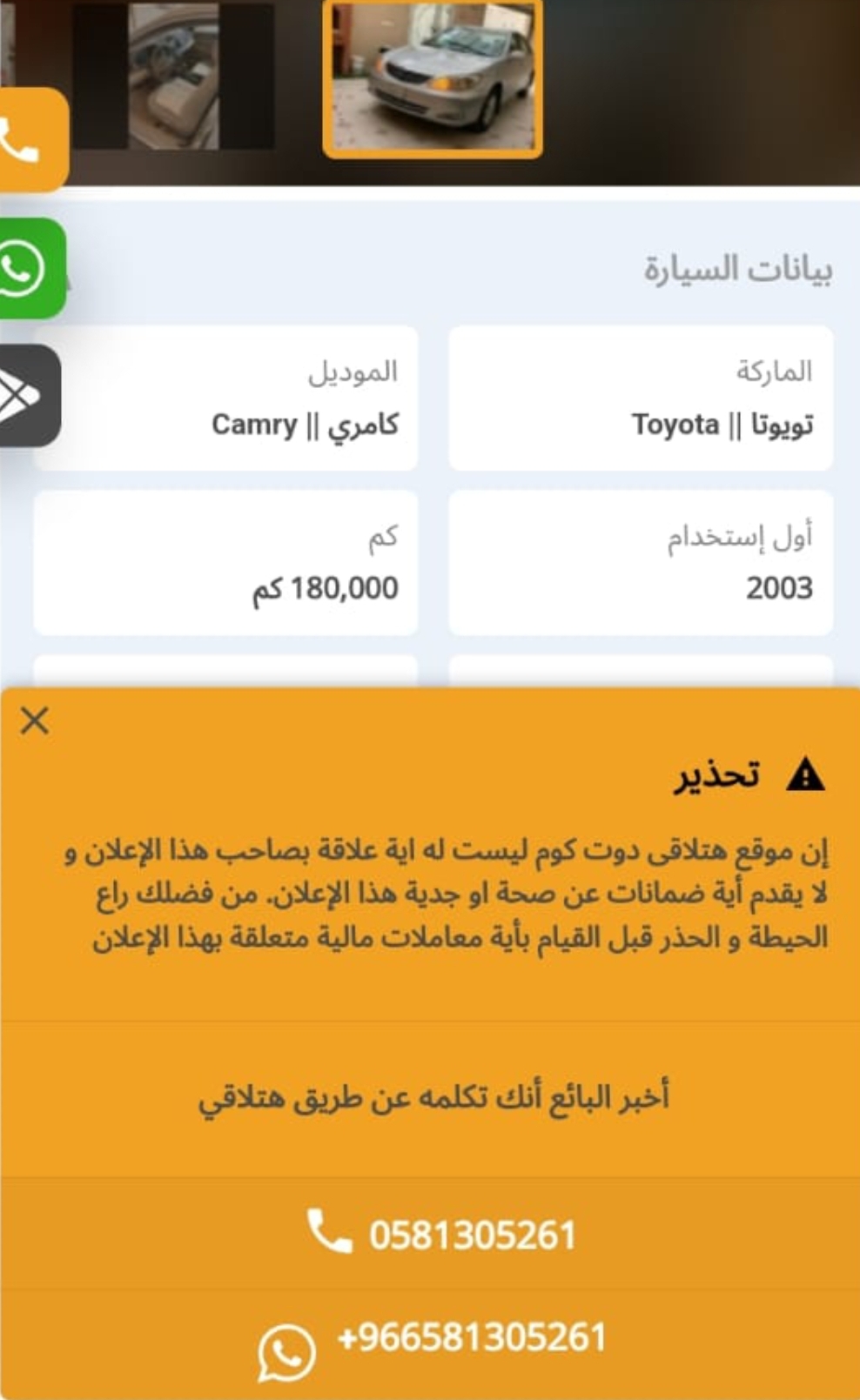Image resolution: width=860 pixels, height=1400 pixels.
Task: Select the highlighted Camry exterior thumbnail
Action: 433,77
